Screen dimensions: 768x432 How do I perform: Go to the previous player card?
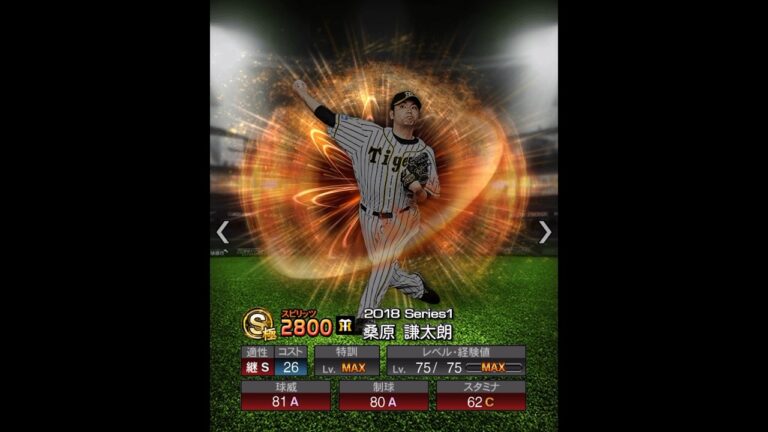223,232
